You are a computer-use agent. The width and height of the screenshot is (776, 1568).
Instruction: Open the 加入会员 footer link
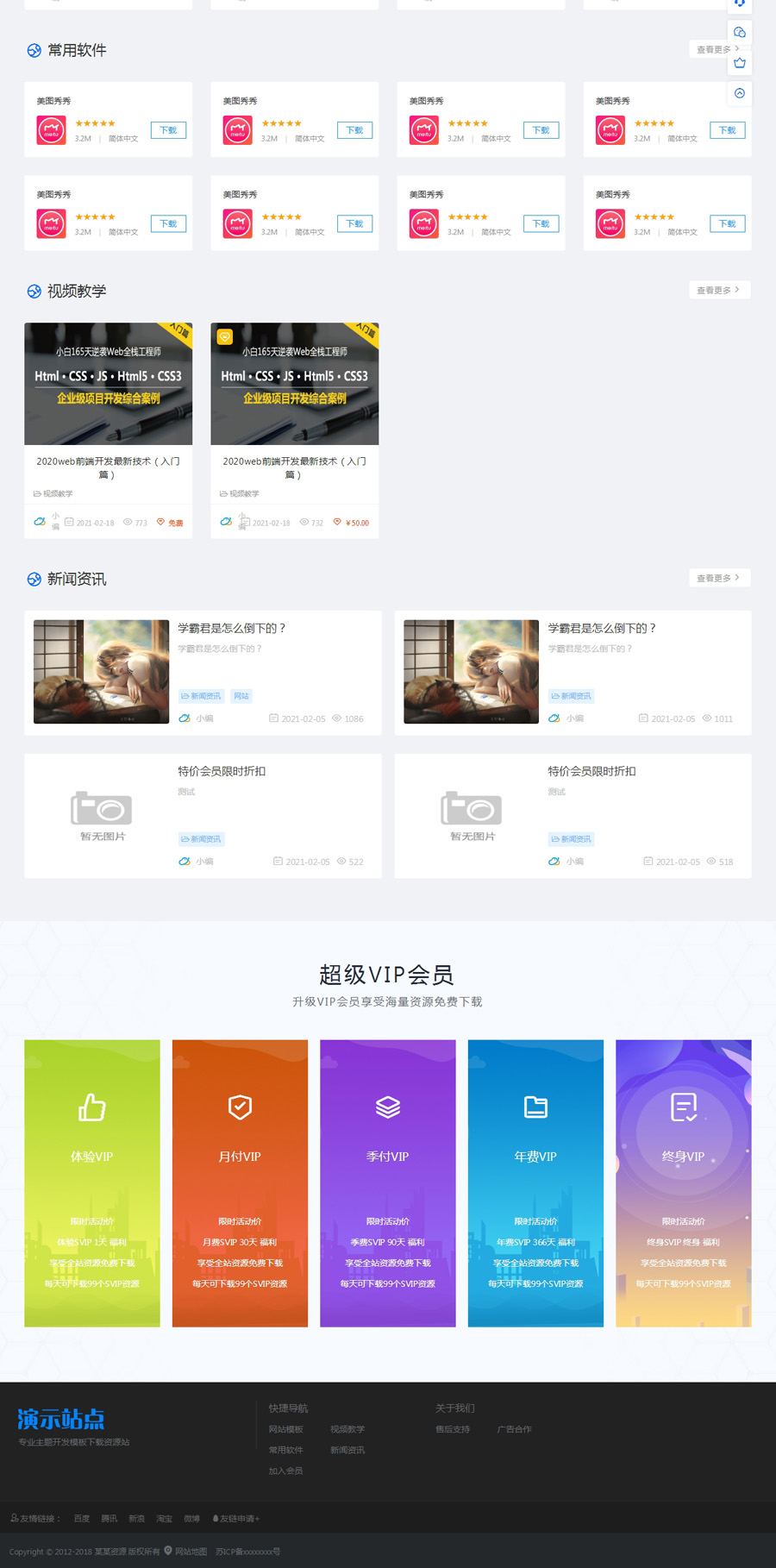click(285, 1471)
